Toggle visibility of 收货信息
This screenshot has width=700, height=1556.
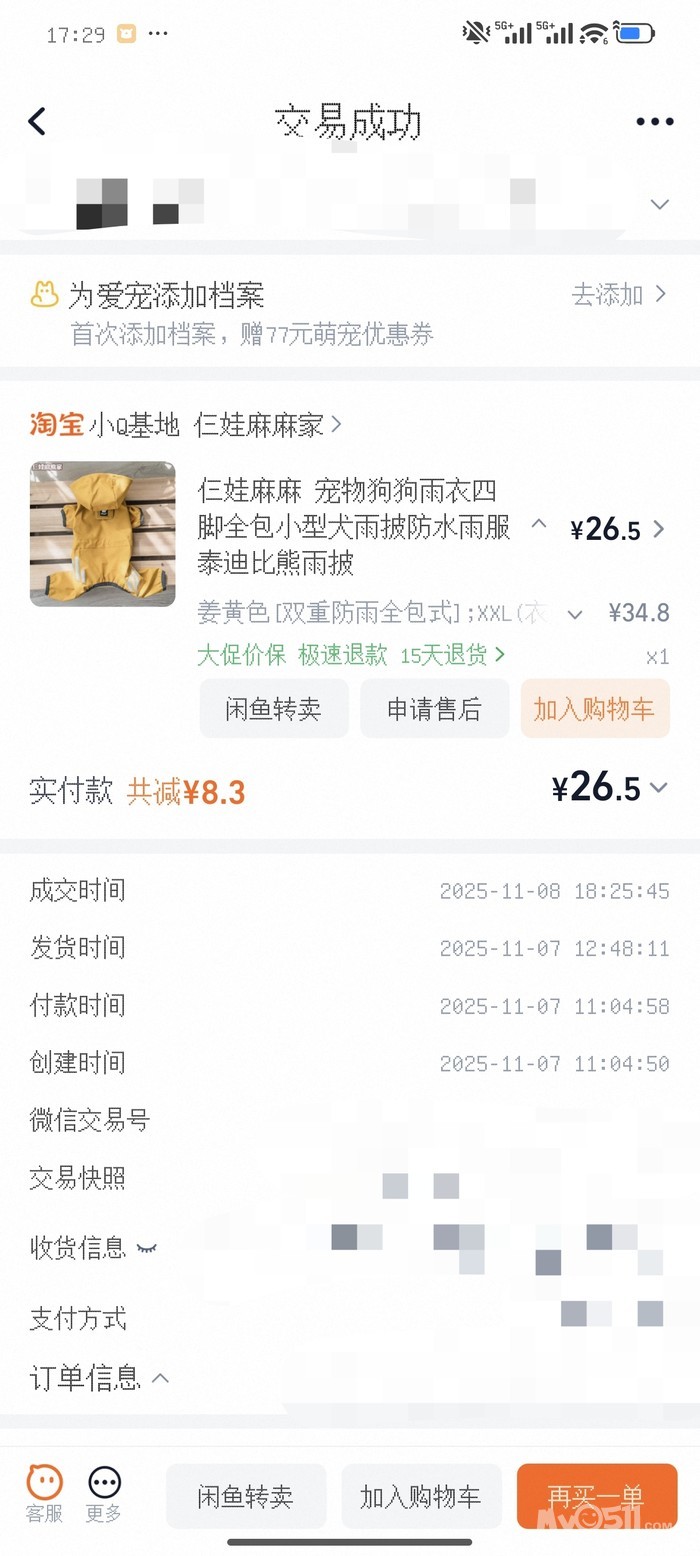pos(146,1248)
